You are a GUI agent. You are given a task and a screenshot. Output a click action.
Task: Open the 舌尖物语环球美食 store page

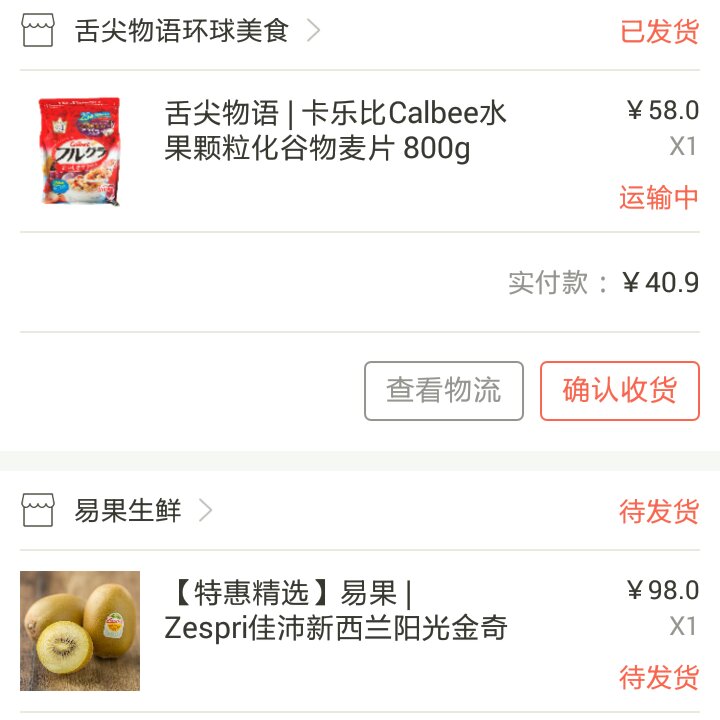point(182,31)
